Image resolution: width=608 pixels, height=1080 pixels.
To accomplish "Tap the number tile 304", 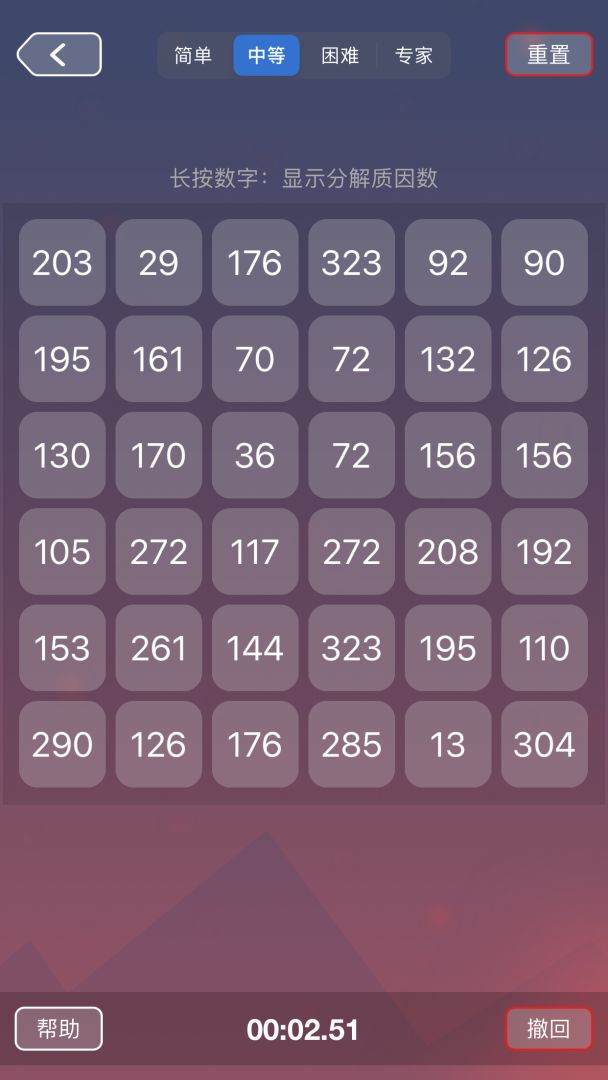I will coord(544,745).
